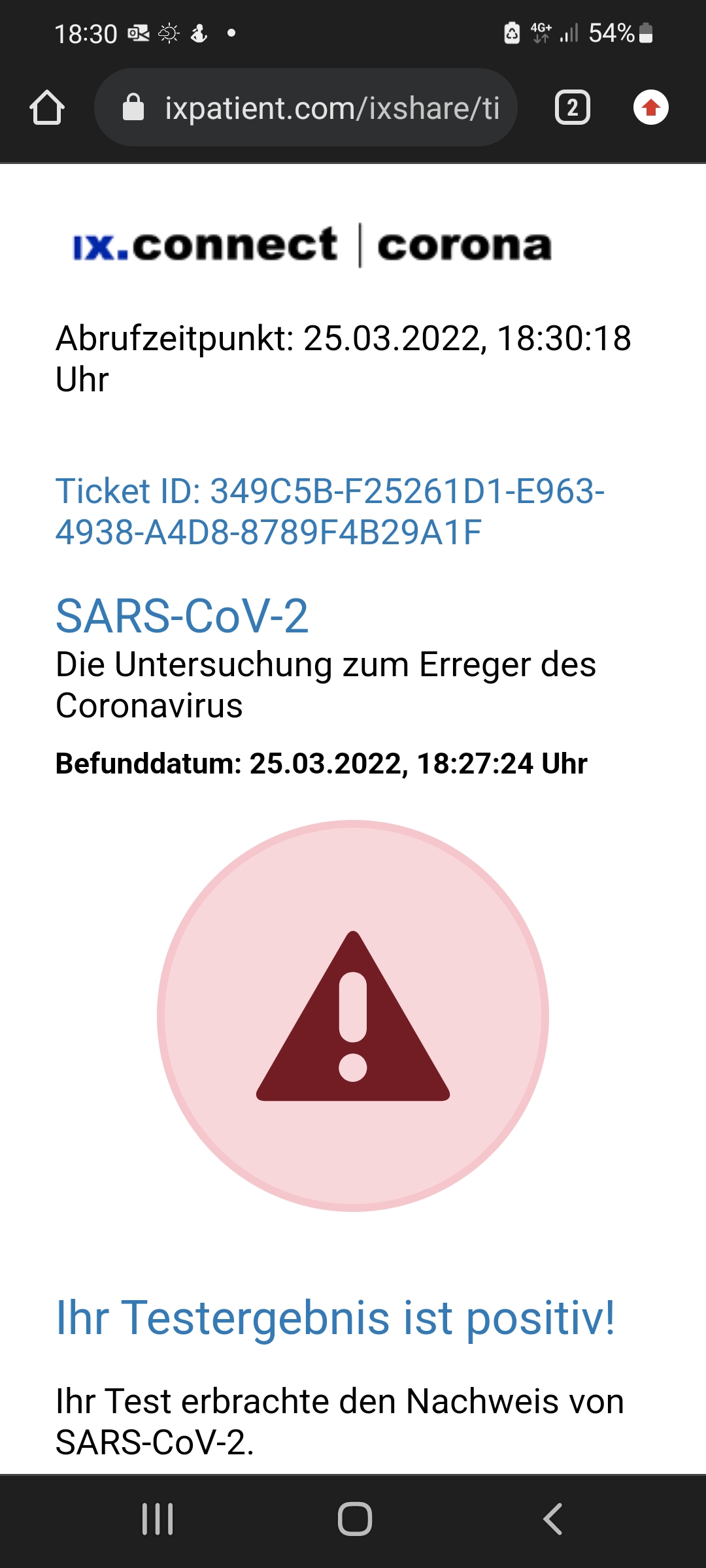Open the tab switcher showing 2 tabs
Viewport: 706px width, 1568px height.
pyautogui.click(x=572, y=108)
